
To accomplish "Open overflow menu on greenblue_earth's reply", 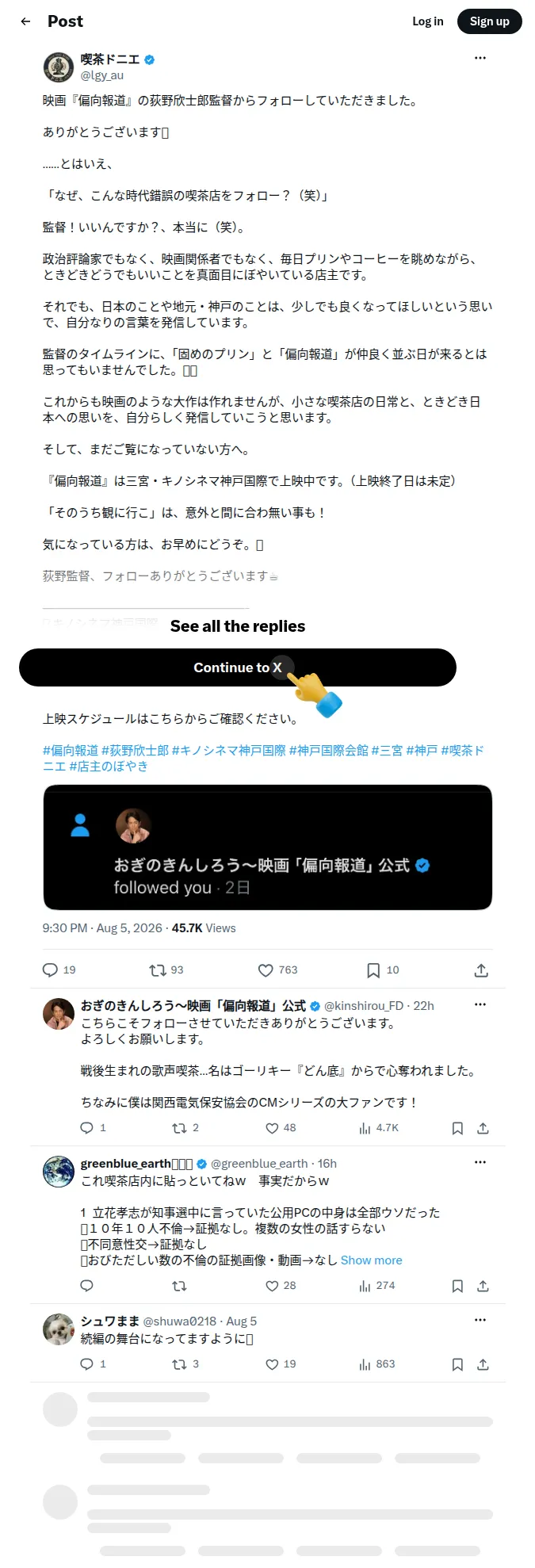I will coord(480,1162).
